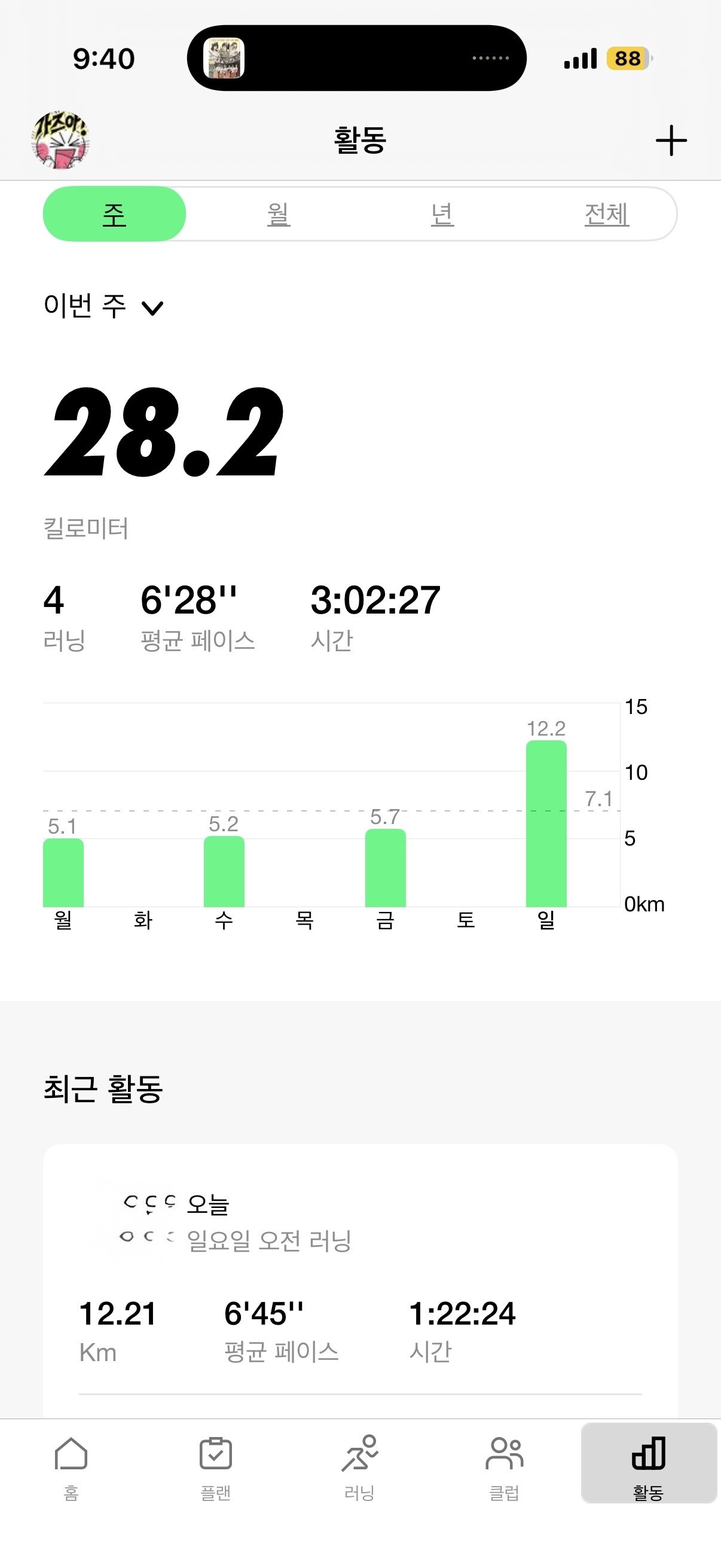This screenshot has height=1568, width=721.
Task: Switch to the 러닝 tab
Action: point(359,1467)
